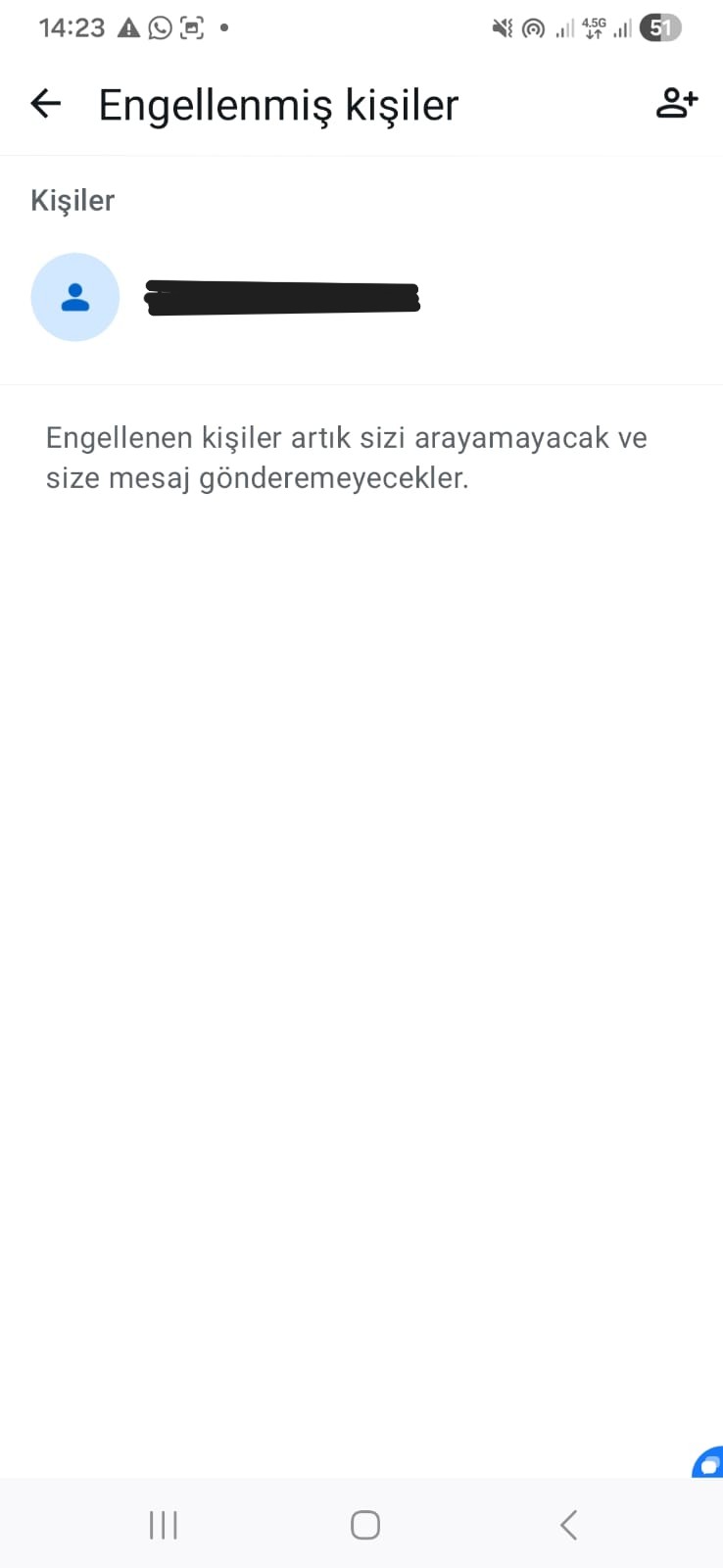
Task: Tap the hotspot icon in the status bar
Action: coord(532,27)
